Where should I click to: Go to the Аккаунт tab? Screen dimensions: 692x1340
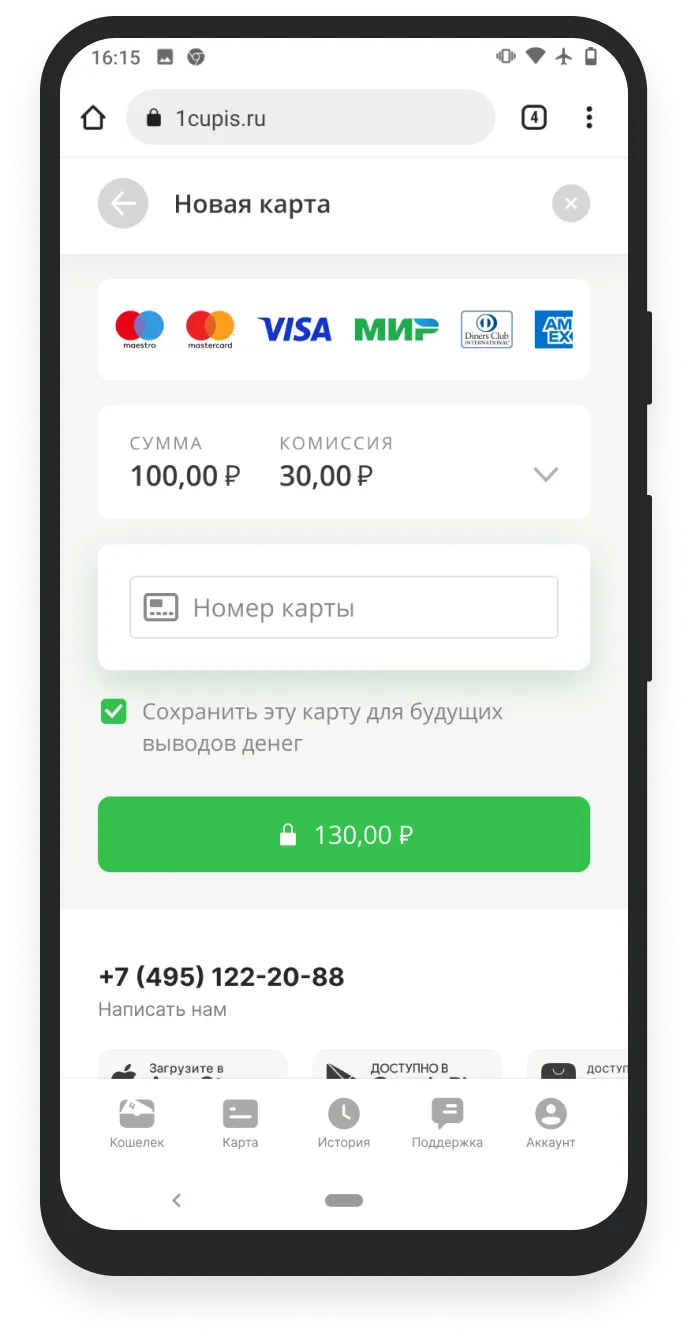click(x=550, y=1122)
